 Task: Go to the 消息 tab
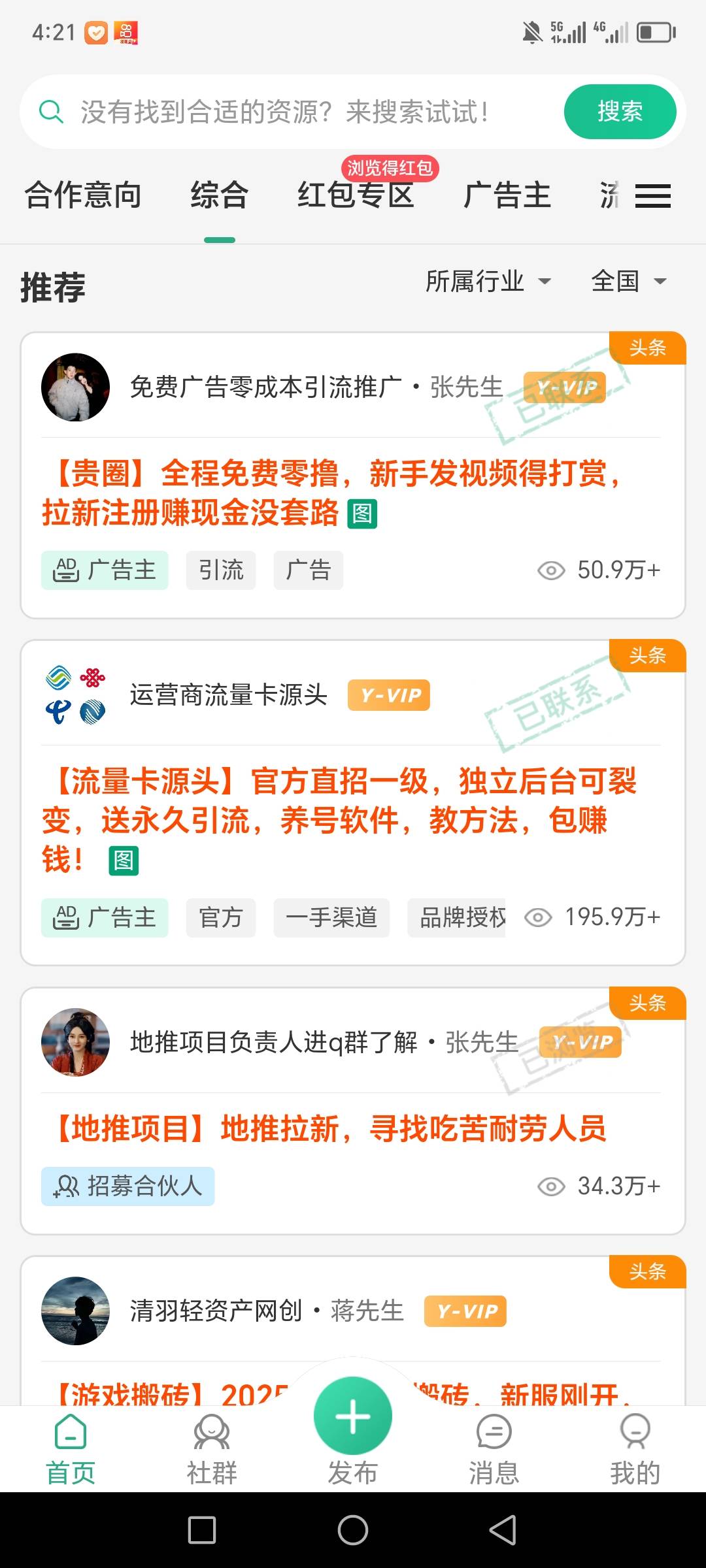click(x=494, y=1448)
